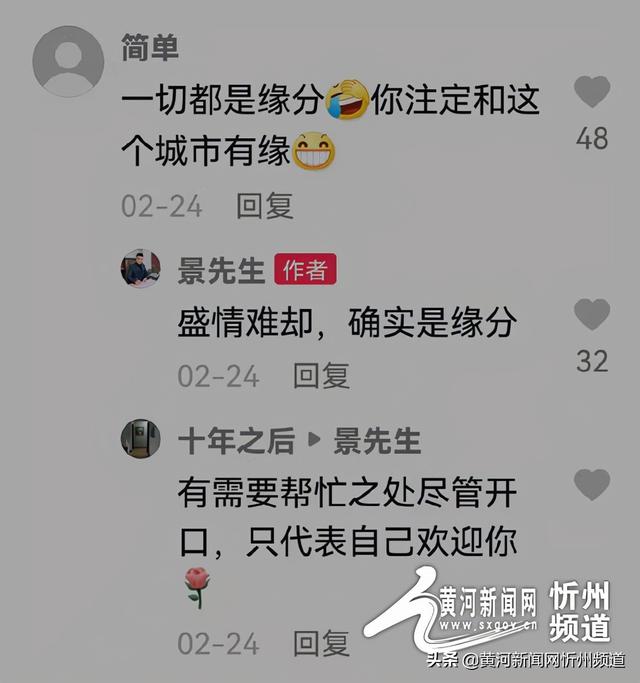Reply to 十年之后's comment
This screenshot has width=640, height=683.
pyautogui.click(x=320, y=641)
